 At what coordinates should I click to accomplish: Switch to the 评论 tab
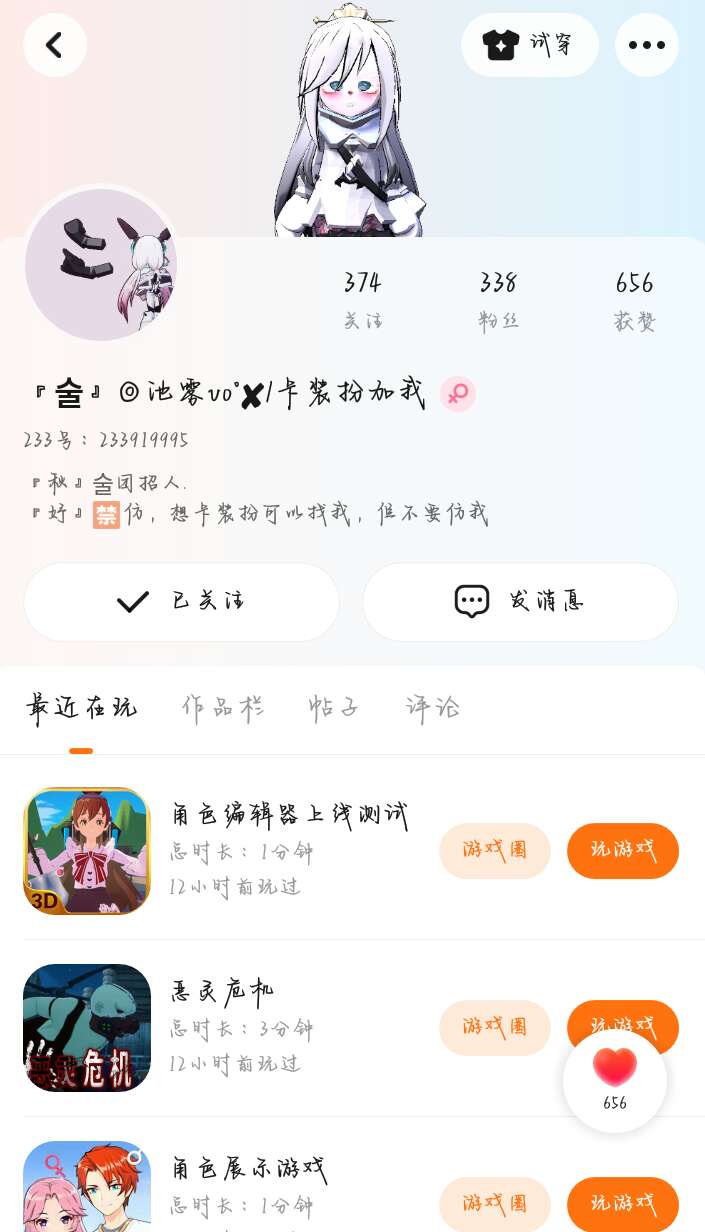pyautogui.click(x=433, y=707)
